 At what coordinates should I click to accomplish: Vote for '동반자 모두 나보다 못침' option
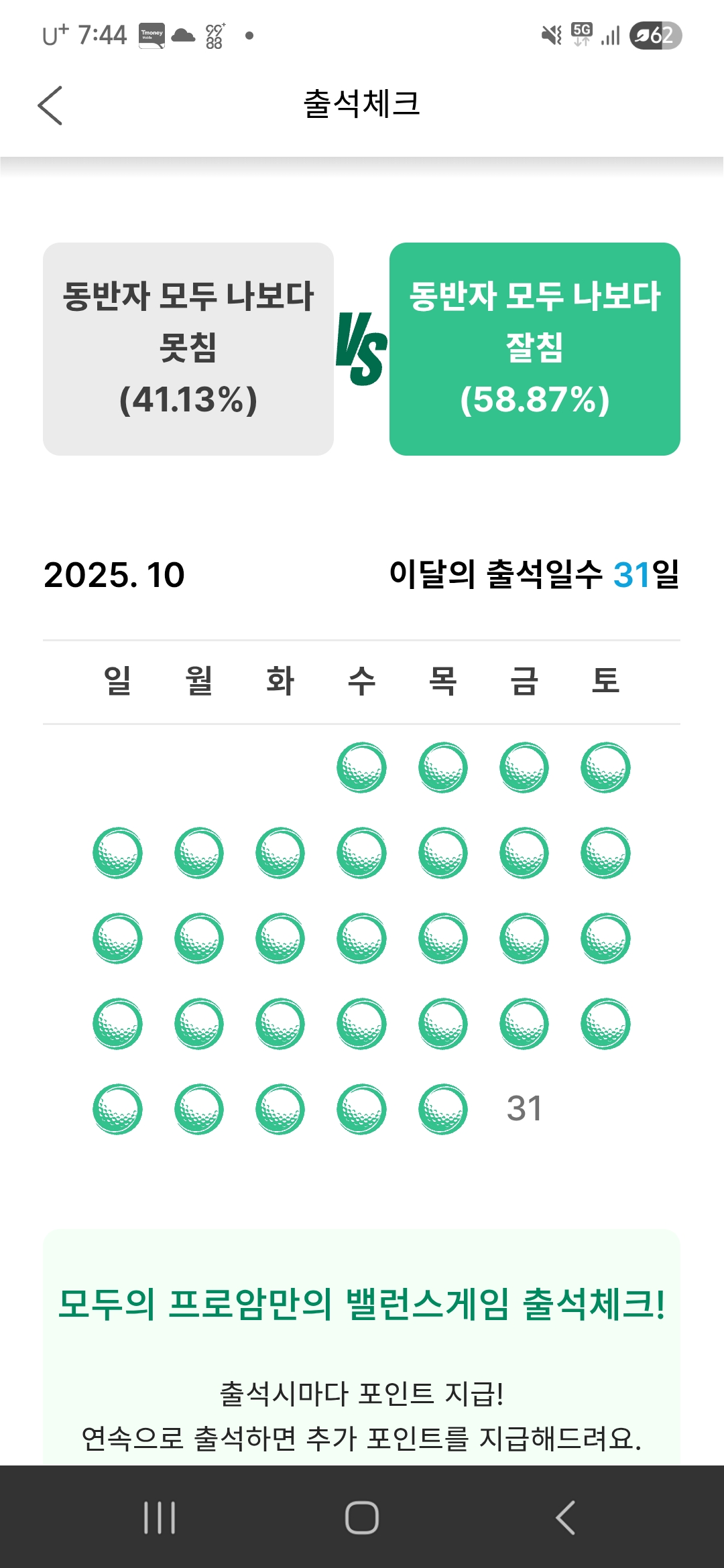click(188, 348)
